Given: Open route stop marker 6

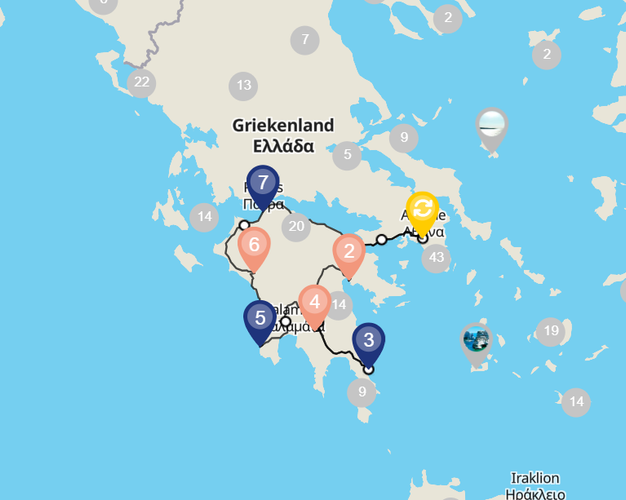Looking at the screenshot, I should click(x=254, y=245).
